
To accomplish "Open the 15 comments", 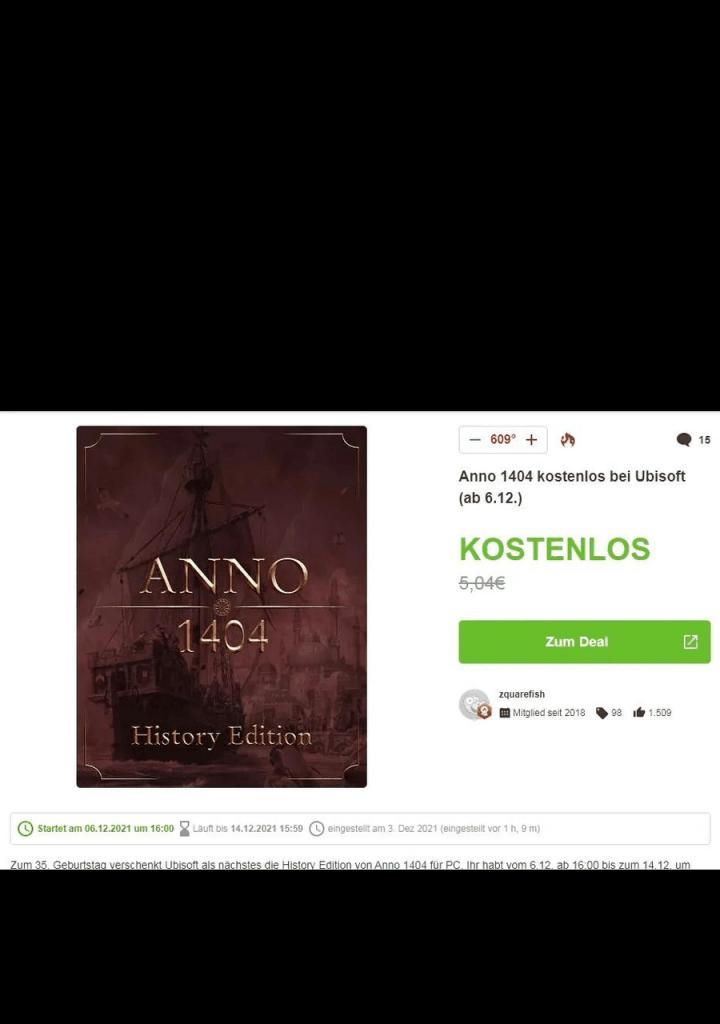I will (x=694, y=440).
